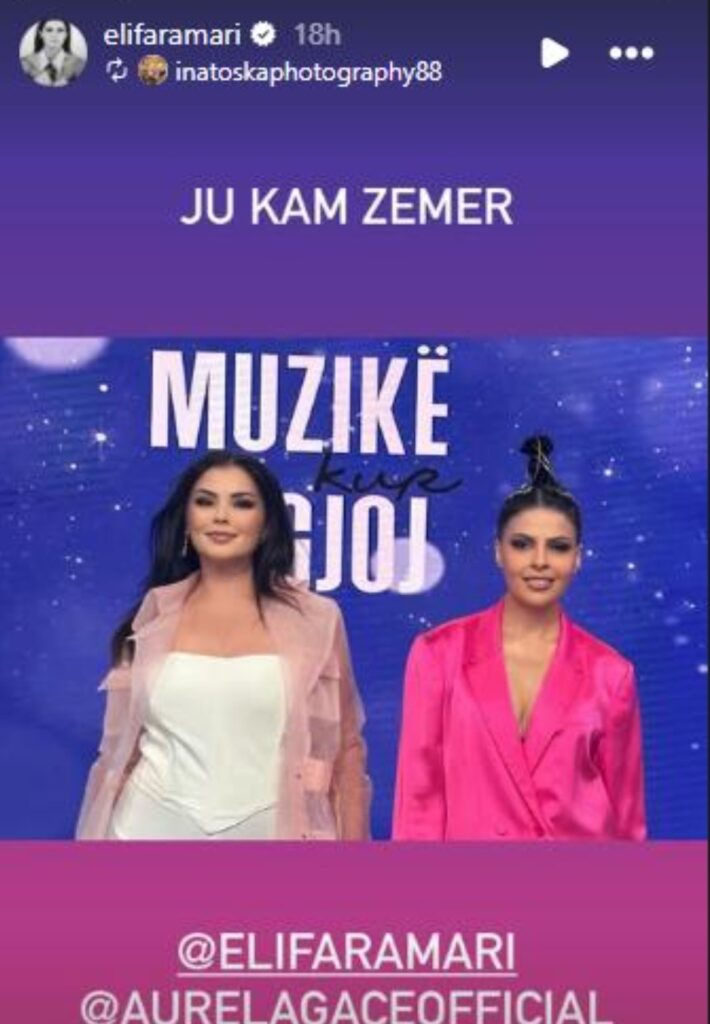Screen dimensions: 710x1024
Task: Play the story
Action: point(554,52)
